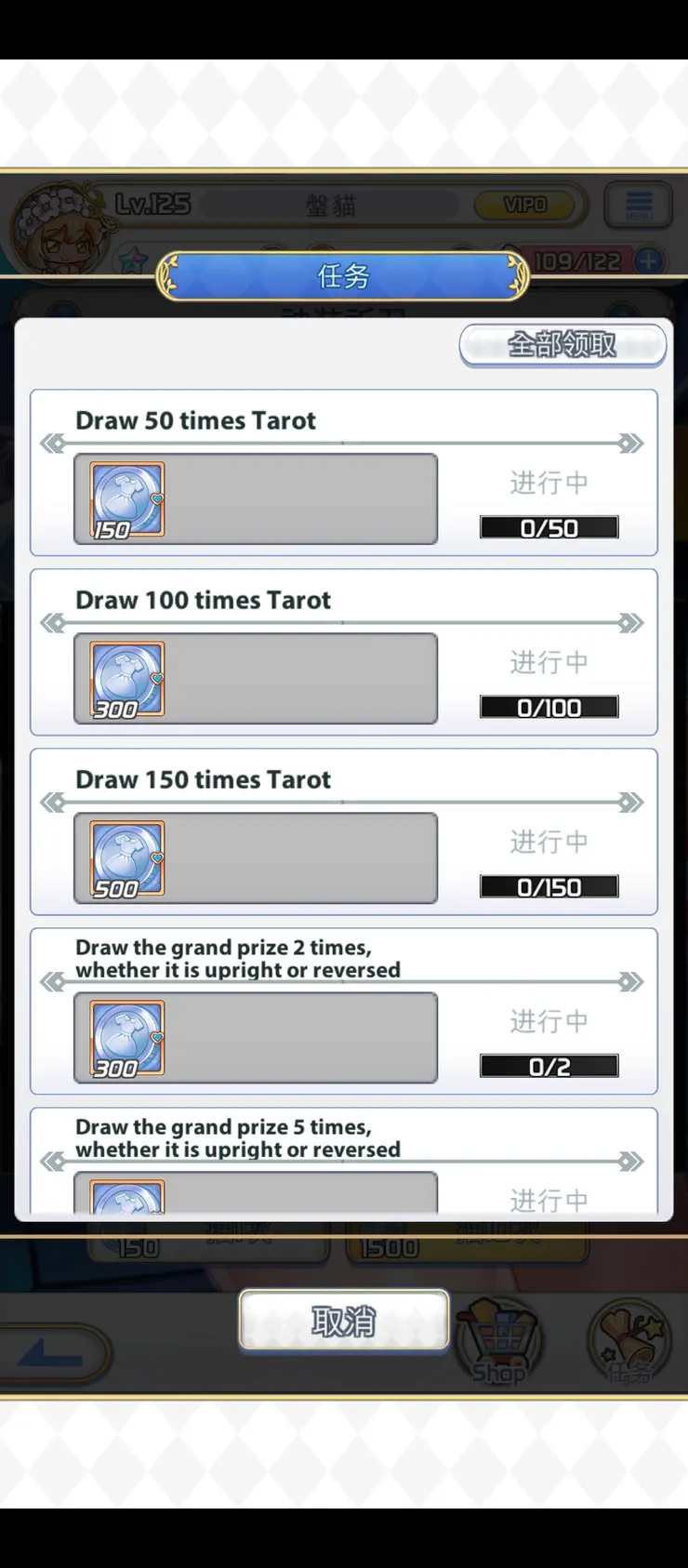
Task: Tap the 150 reward icon for Draw 50 times
Action: click(127, 499)
